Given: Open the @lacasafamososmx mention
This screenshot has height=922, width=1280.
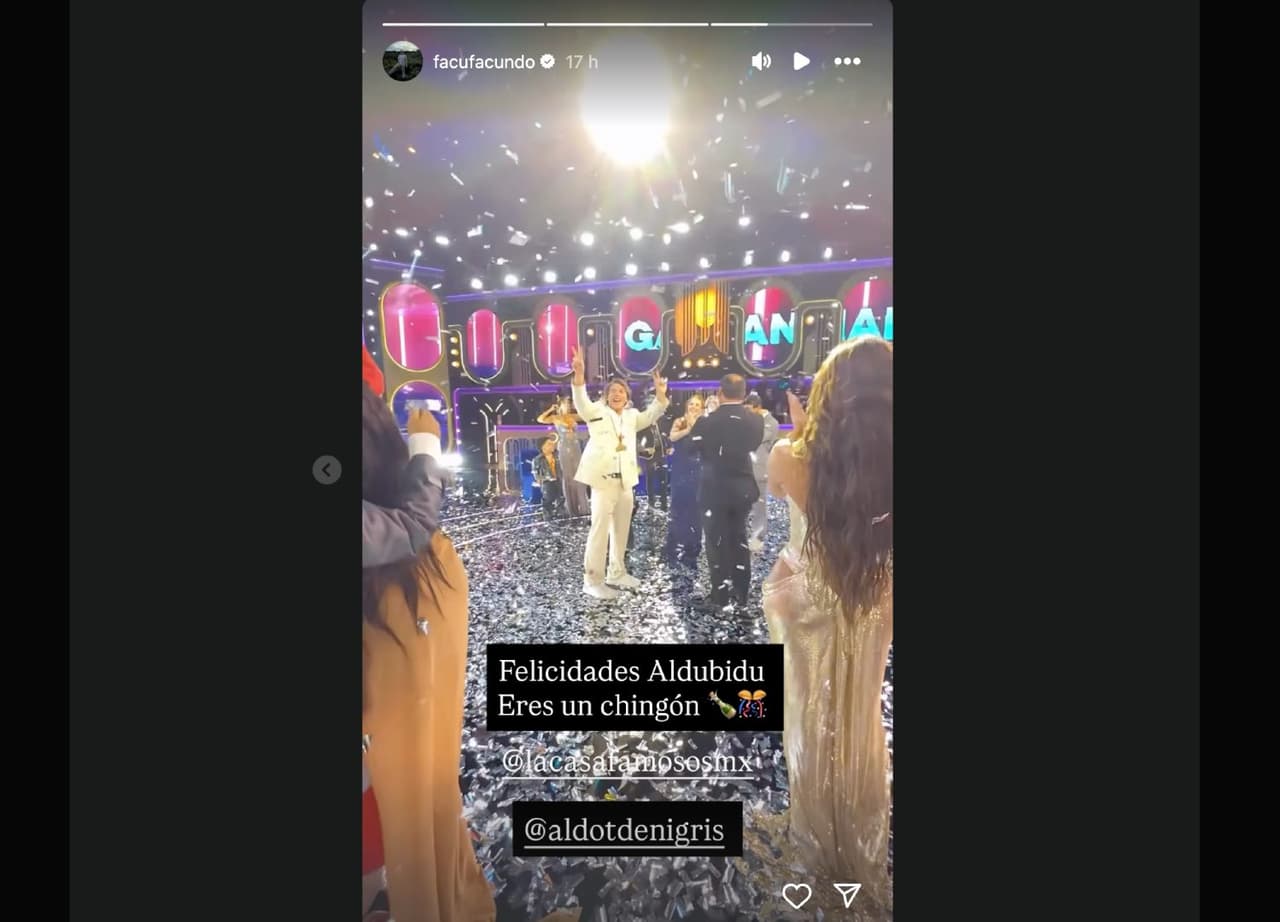Looking at the screenshot, I should click(627, 762).
